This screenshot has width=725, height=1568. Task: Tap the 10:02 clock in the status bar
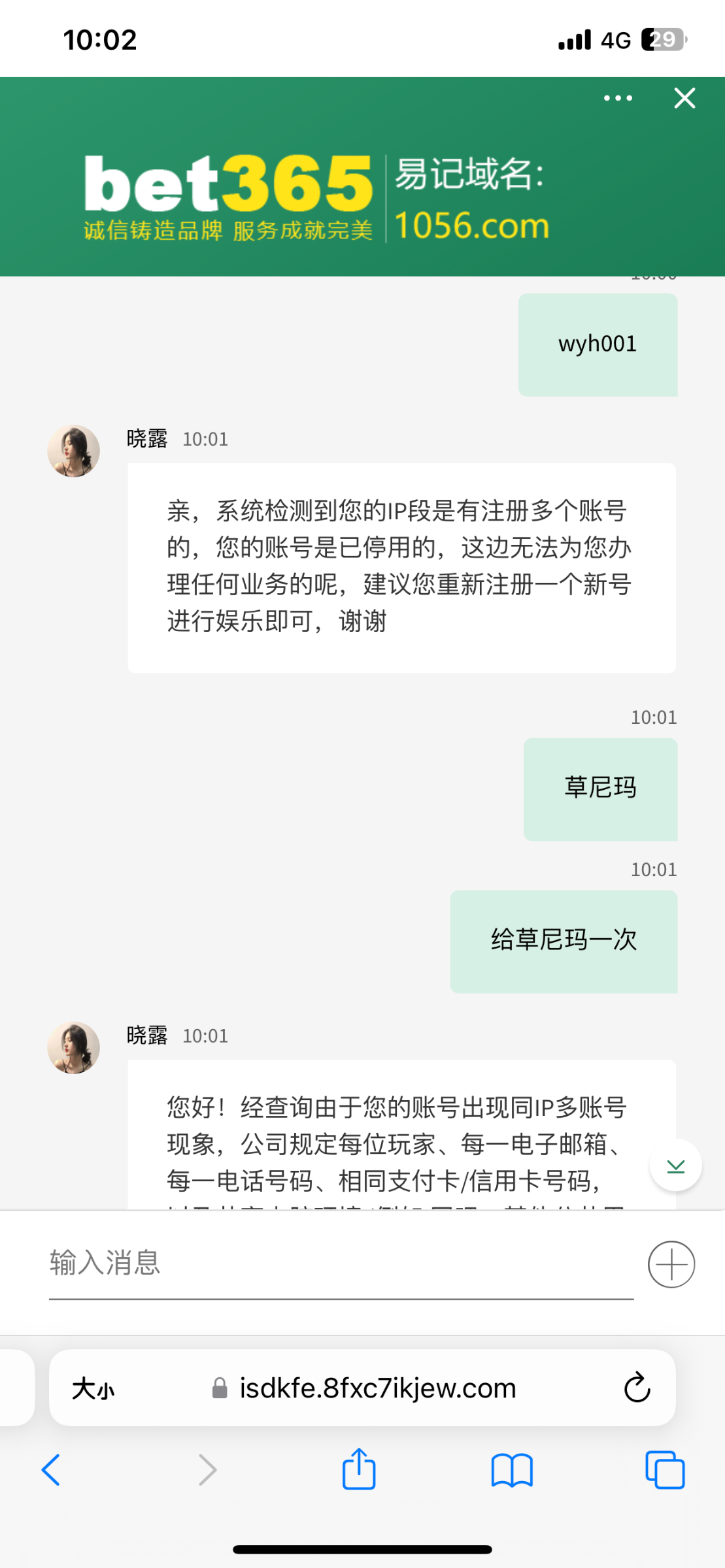pos(99,39)
